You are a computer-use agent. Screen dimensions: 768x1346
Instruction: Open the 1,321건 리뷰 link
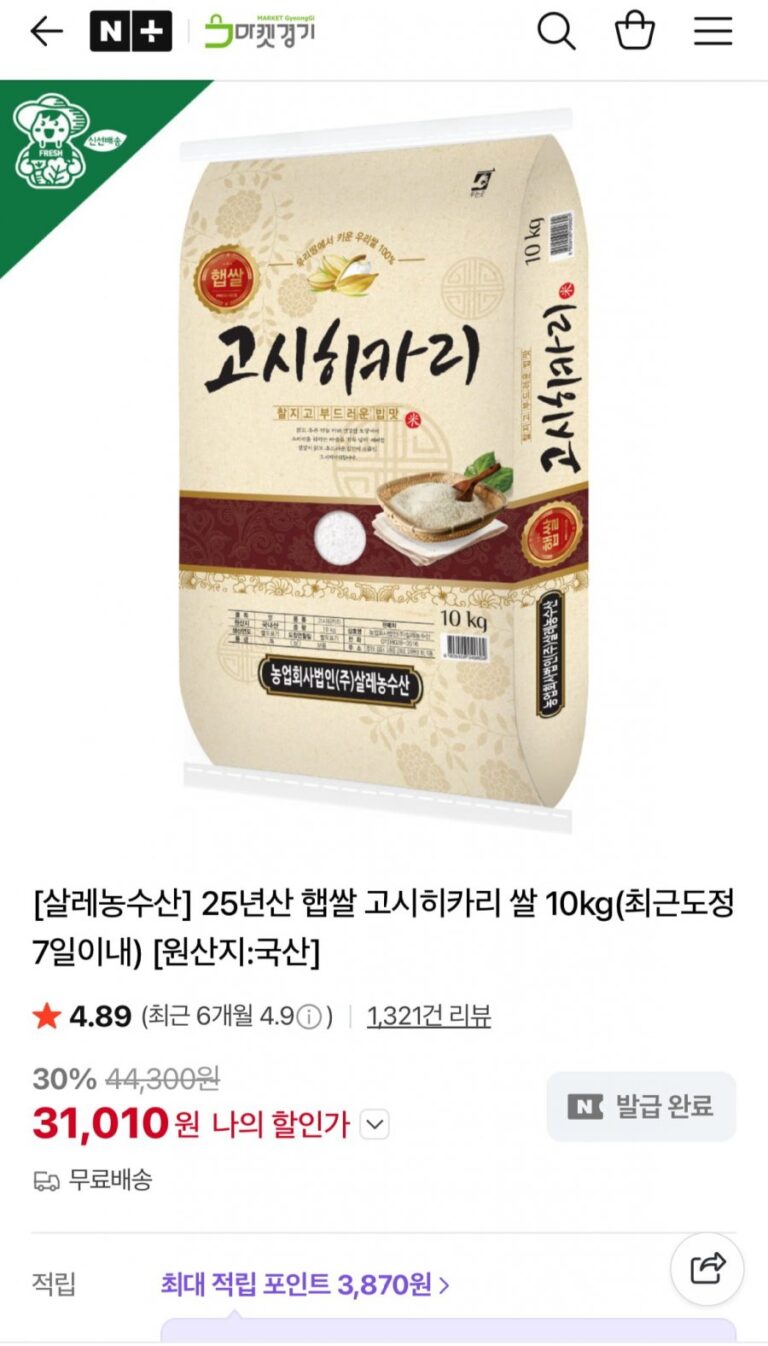pyautogui.click(x=429, y=1017)
